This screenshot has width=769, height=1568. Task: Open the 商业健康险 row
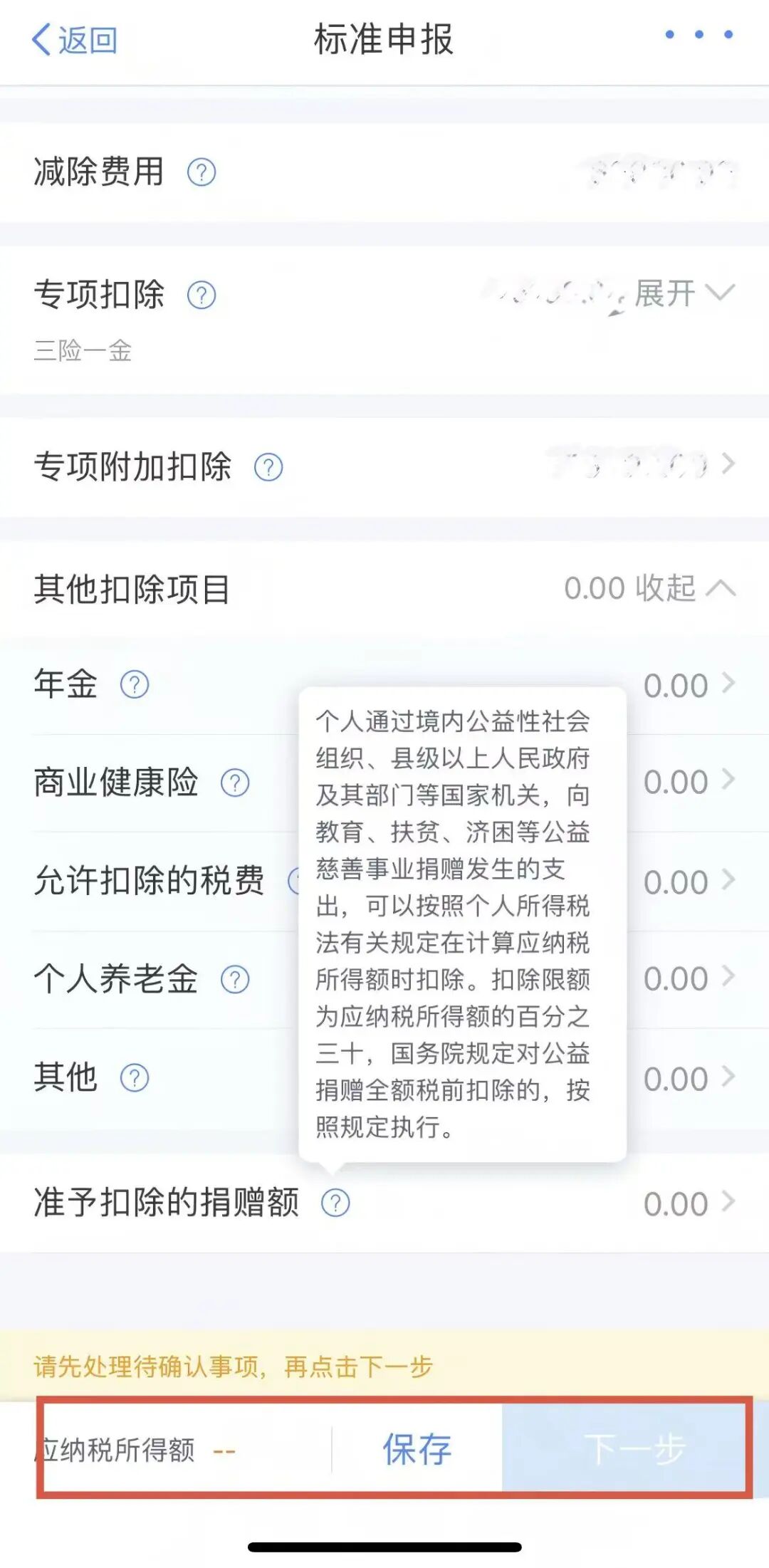click(x=384, y=783)
